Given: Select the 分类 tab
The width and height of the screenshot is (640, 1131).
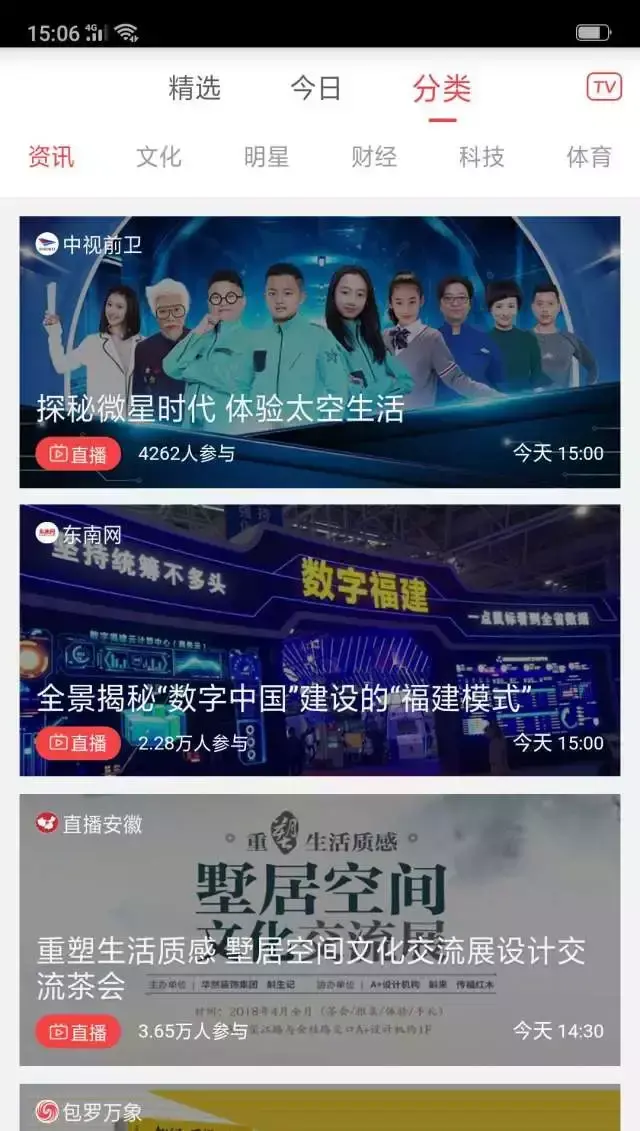Looking at the screenshot, I should click(x=441, y=89).
